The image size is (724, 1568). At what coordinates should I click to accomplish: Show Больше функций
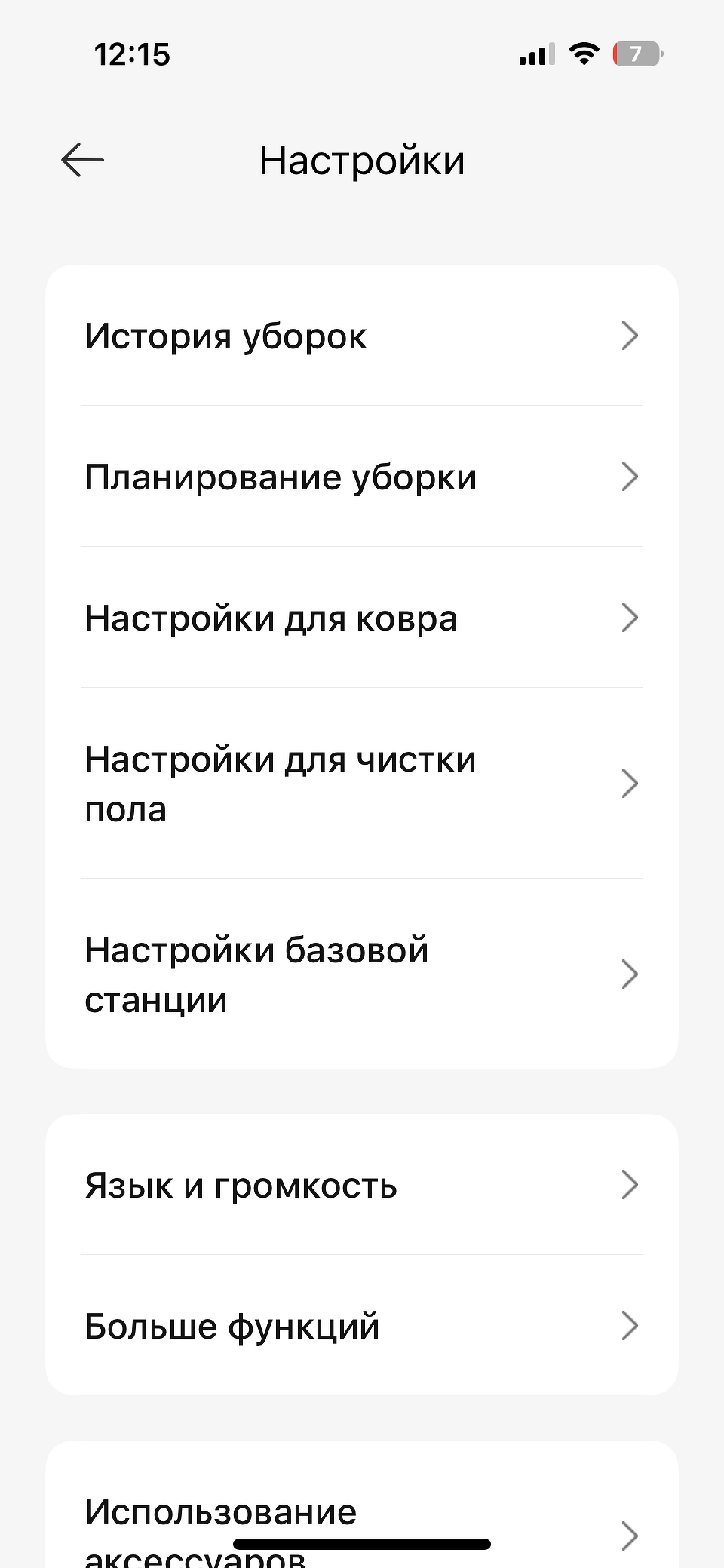361,1326
